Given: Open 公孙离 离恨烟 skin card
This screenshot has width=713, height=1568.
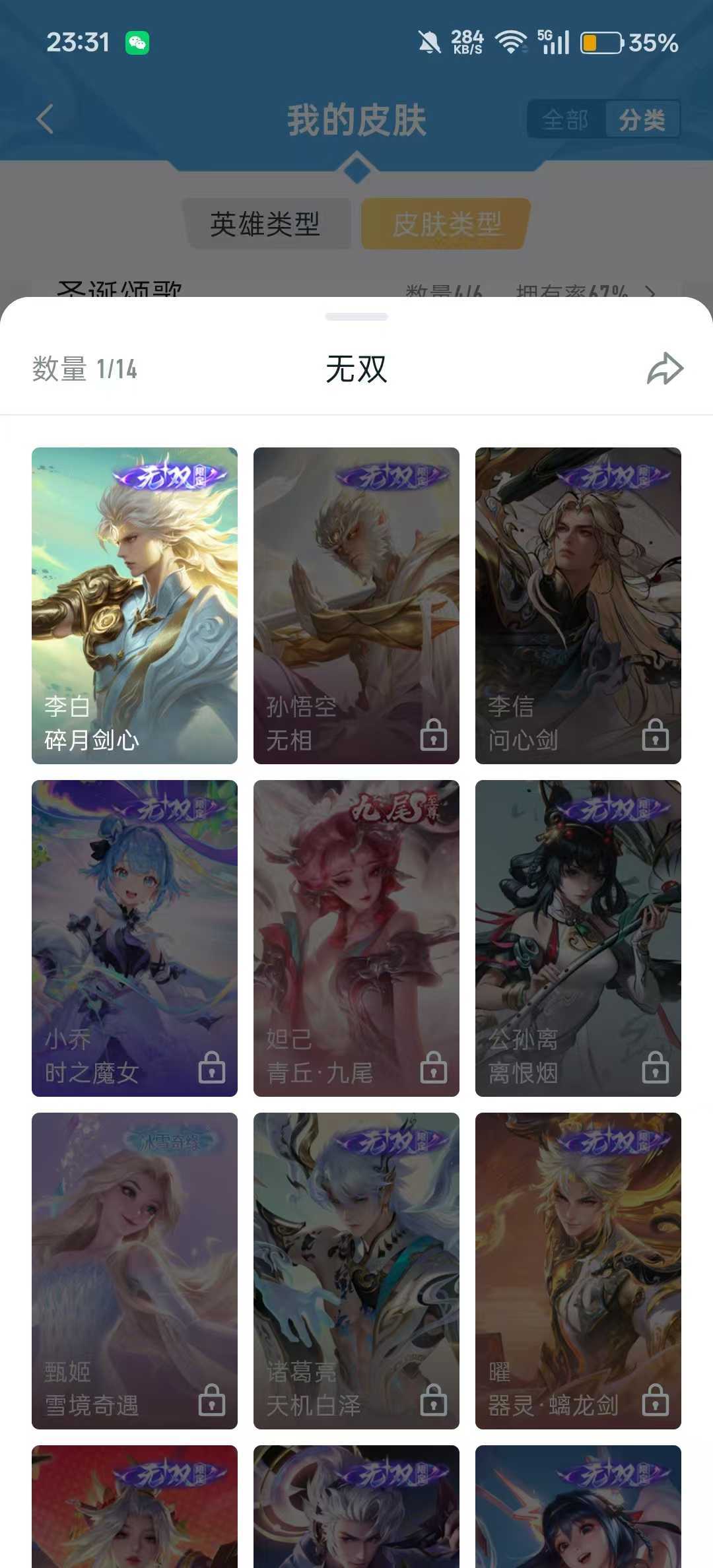Looking at the screenshot, I should 578,938.
